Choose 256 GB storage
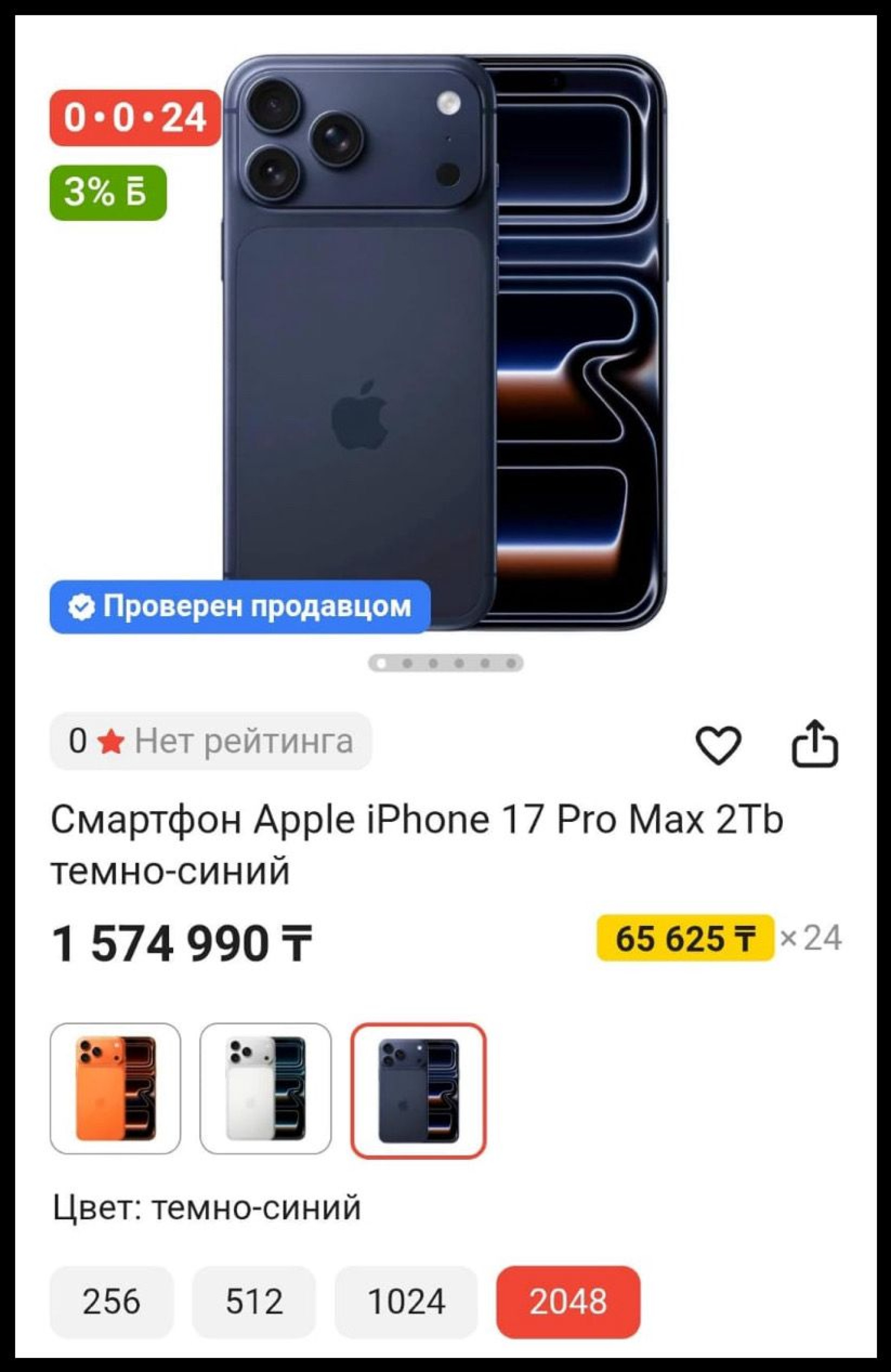The width and height of the screenshot is (891, 1372). tap(111, 1301)
